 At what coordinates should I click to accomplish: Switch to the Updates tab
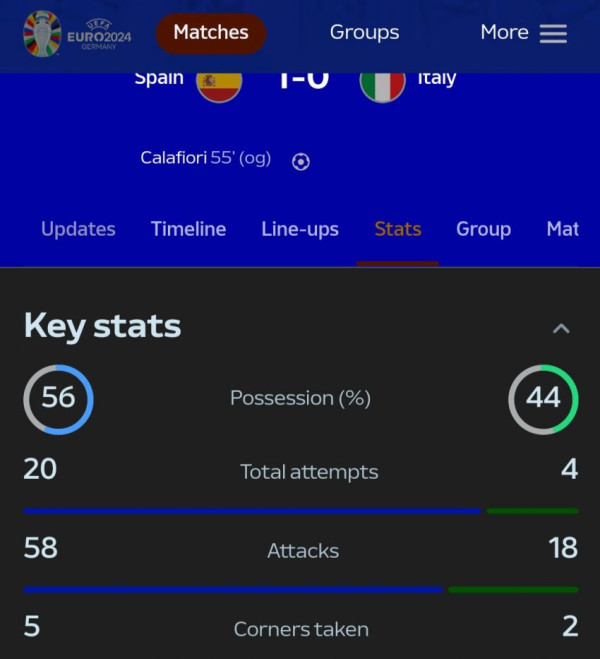pos(78,229)
